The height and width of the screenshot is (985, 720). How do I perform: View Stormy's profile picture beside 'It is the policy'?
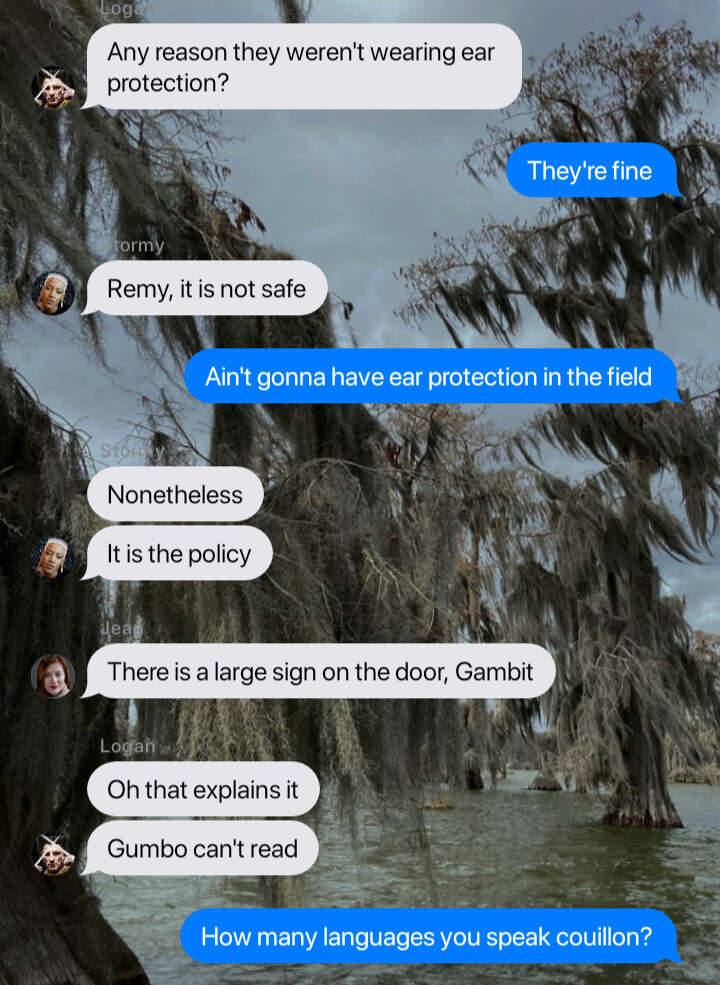click(x=53, y=557)
